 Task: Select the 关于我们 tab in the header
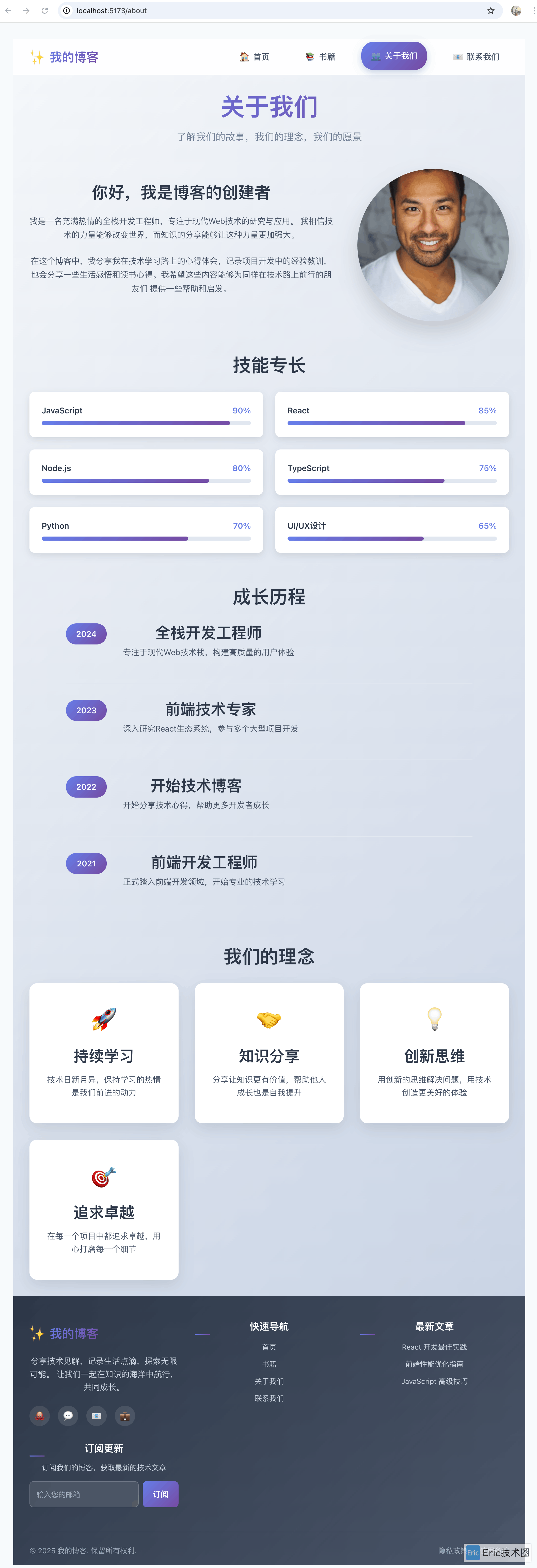394,56
